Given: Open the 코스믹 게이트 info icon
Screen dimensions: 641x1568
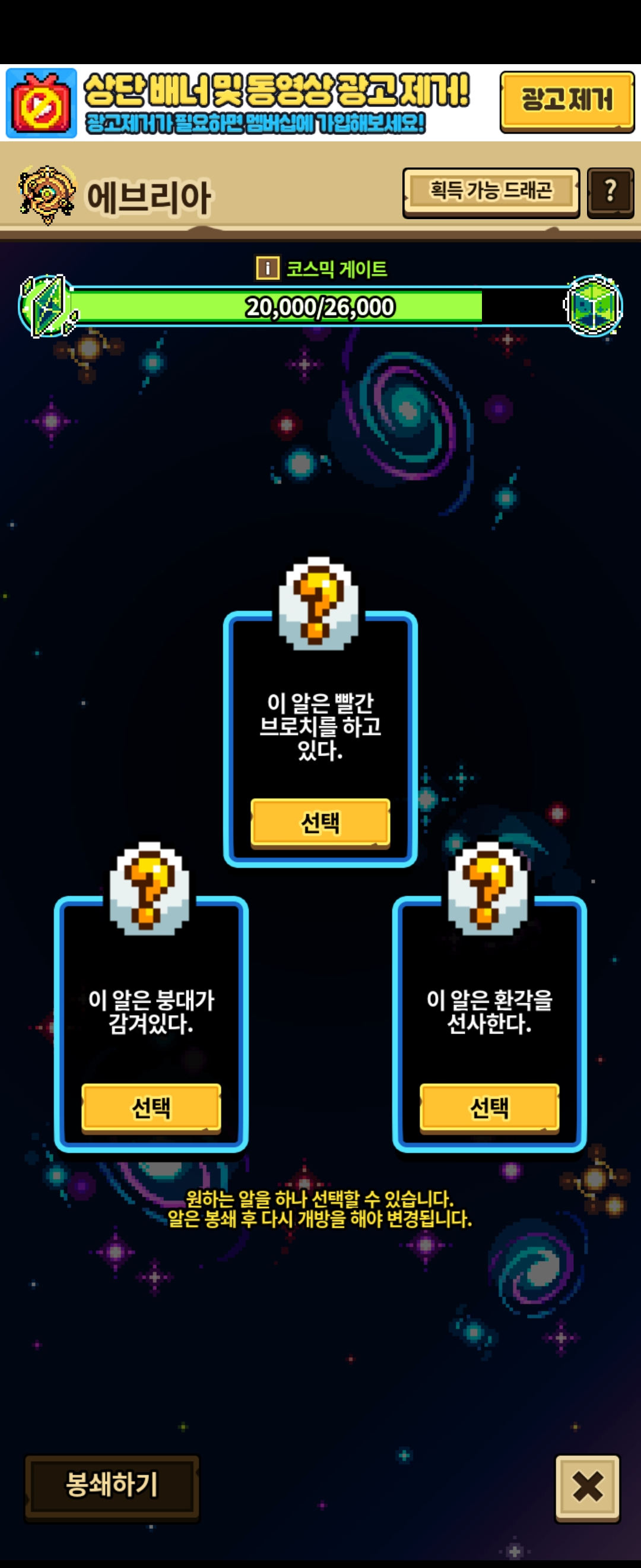Looking at the screenshot, I should point(268,268).
